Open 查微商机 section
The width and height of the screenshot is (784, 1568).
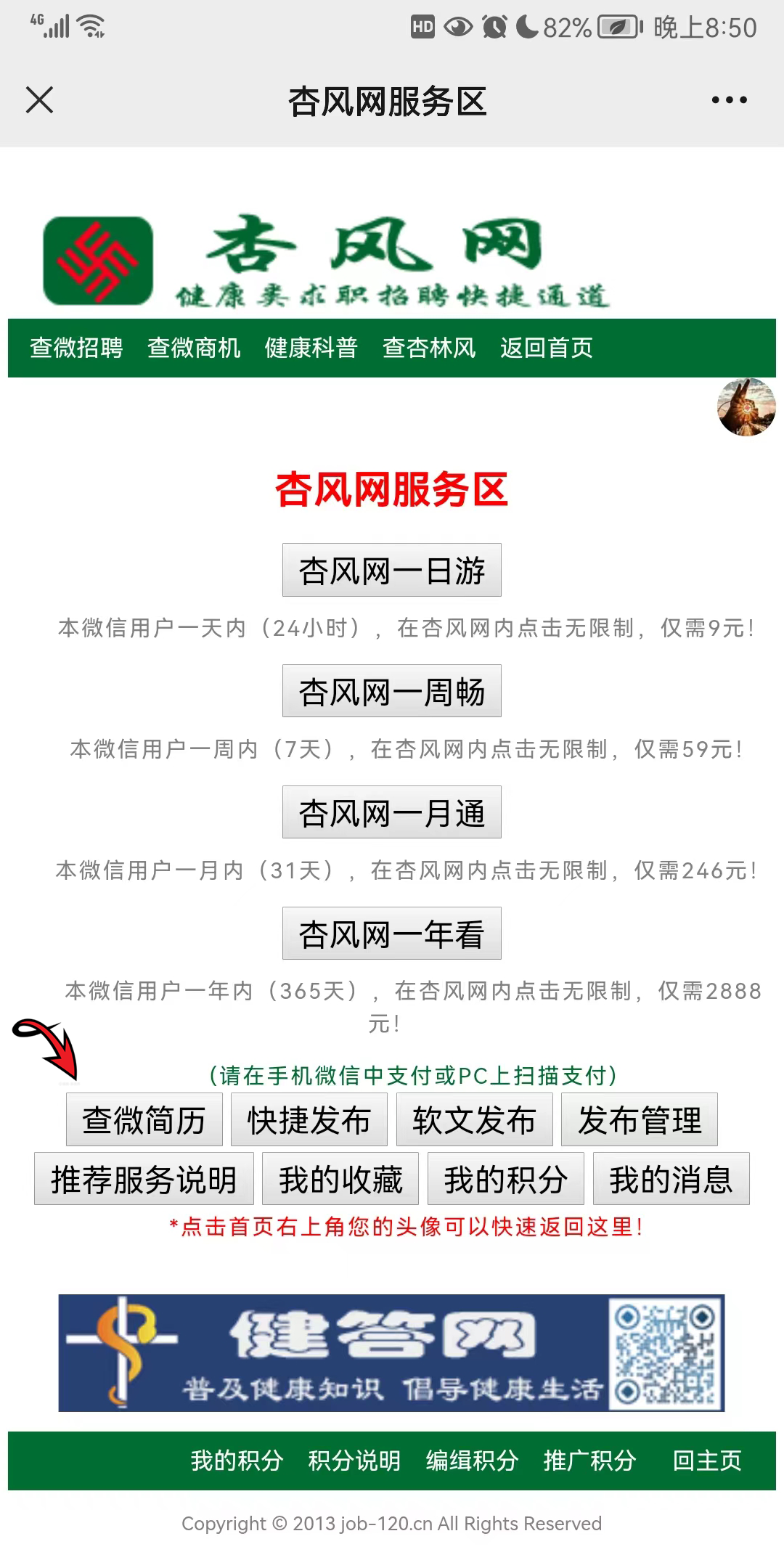[194, 348]
